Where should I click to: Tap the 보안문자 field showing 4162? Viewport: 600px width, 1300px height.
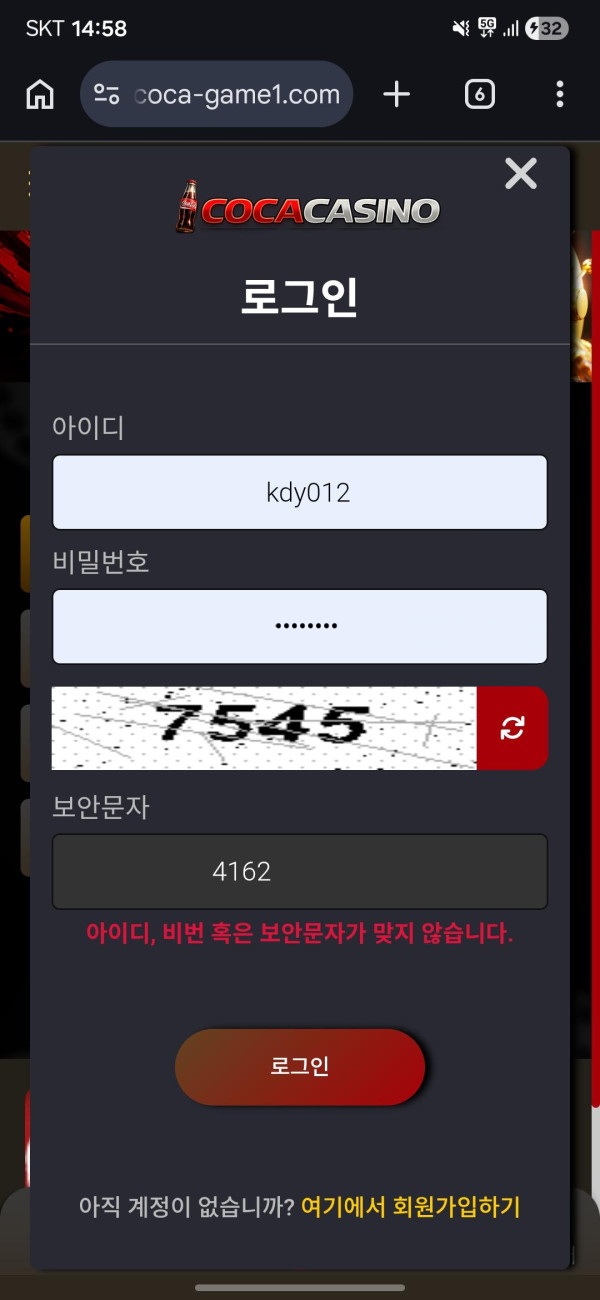(299, 871)
